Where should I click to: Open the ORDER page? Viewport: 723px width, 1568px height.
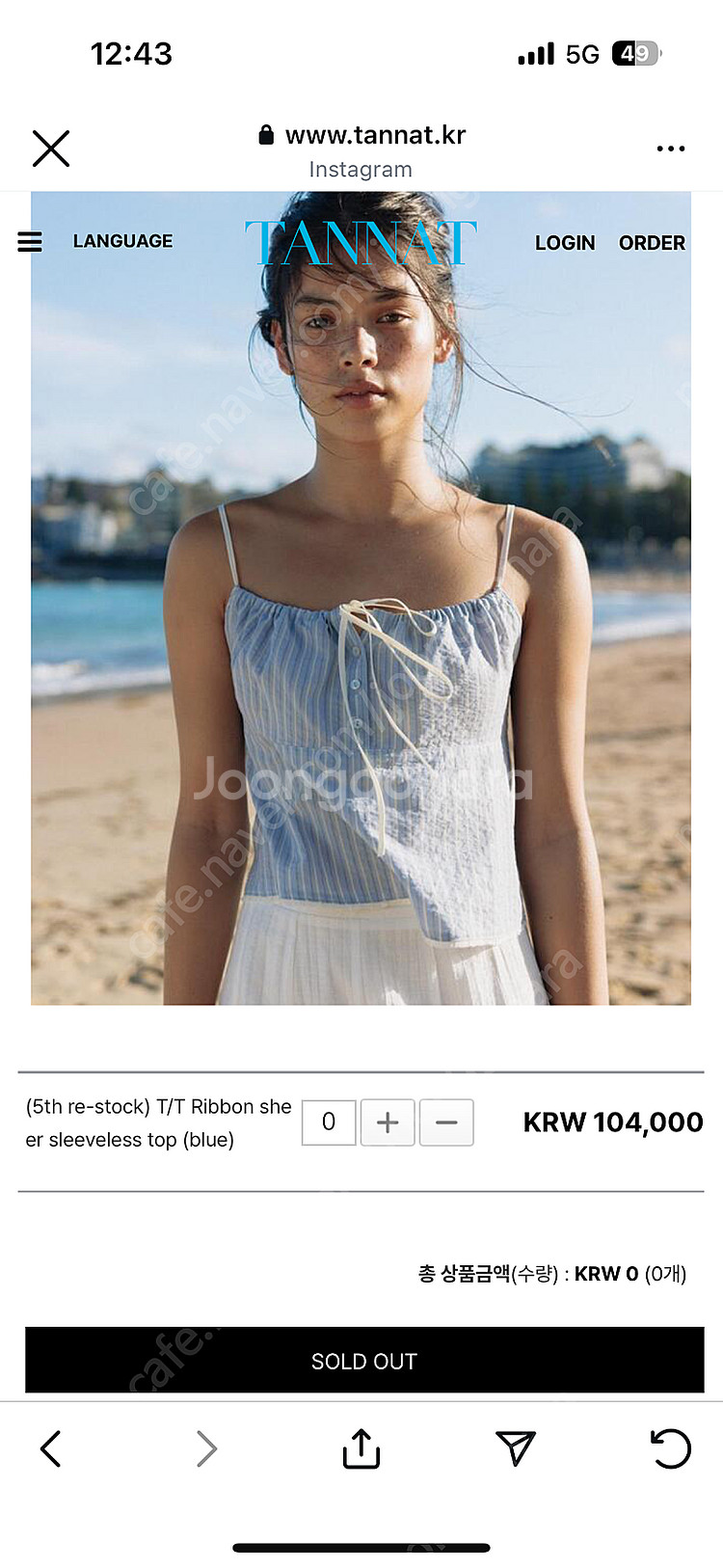tap(652, 243)
